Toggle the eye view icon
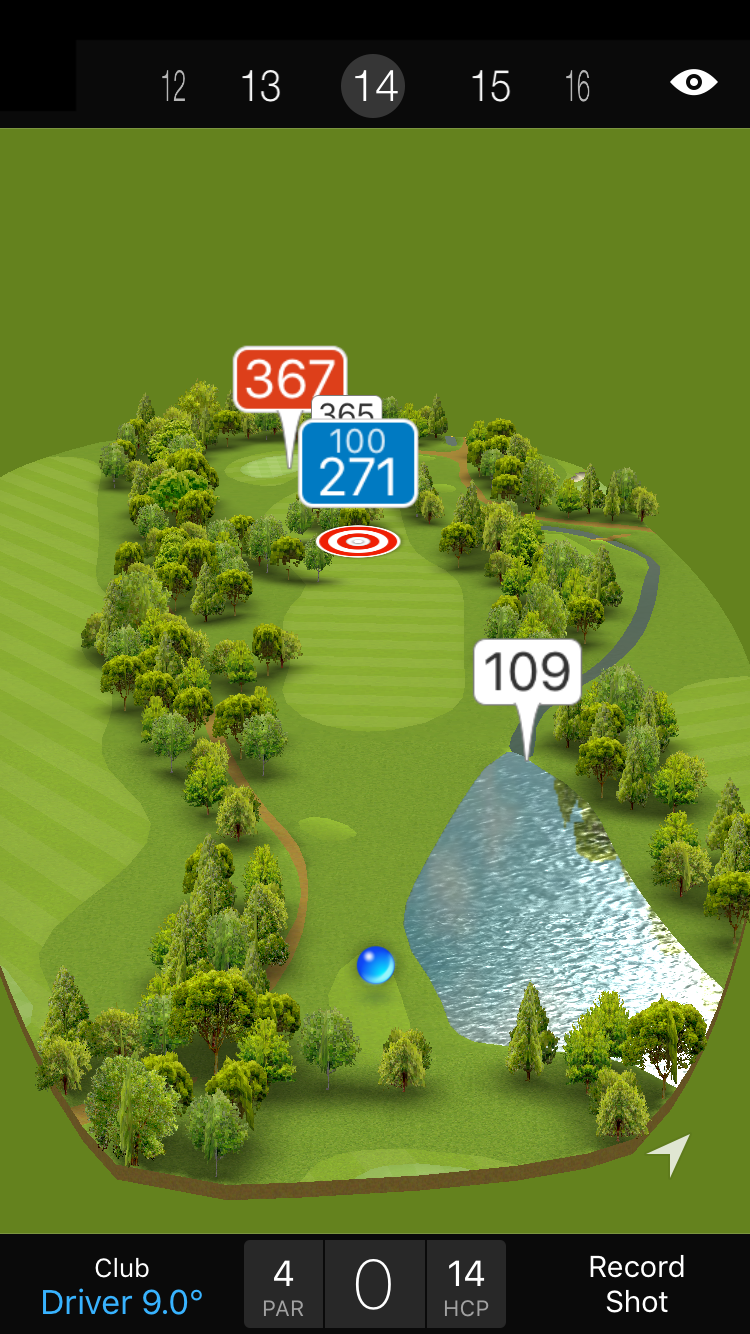 coord(693,82)
